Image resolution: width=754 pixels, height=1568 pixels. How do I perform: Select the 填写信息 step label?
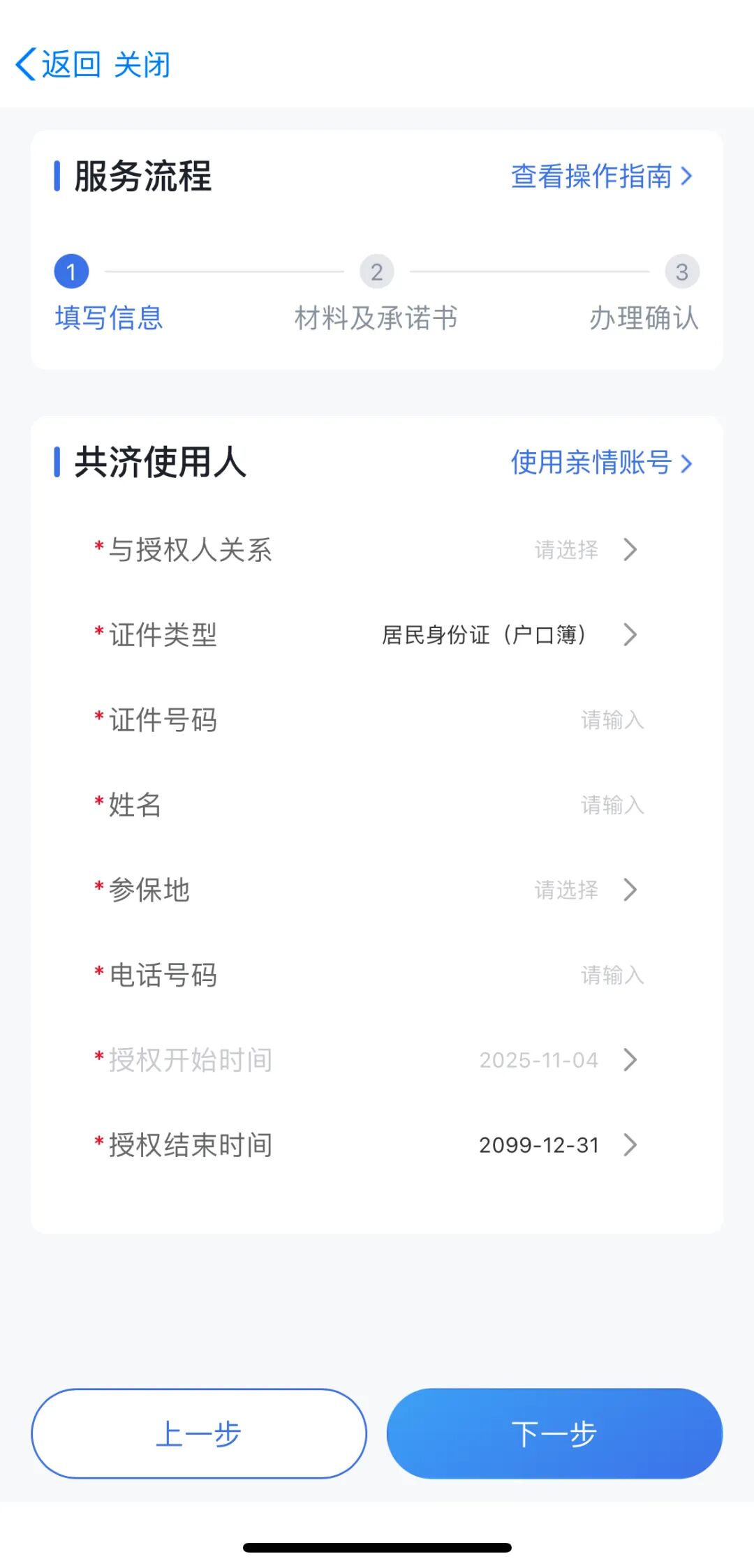point(108,319)
